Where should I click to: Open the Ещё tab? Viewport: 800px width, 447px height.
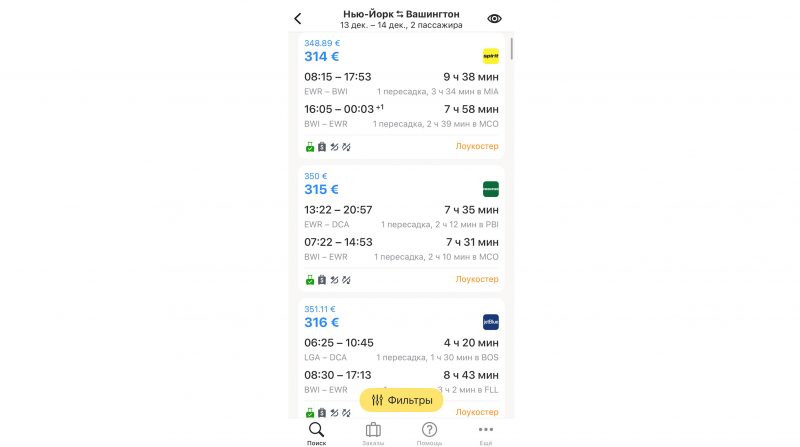pyautogui.click(x=486, y=433)
